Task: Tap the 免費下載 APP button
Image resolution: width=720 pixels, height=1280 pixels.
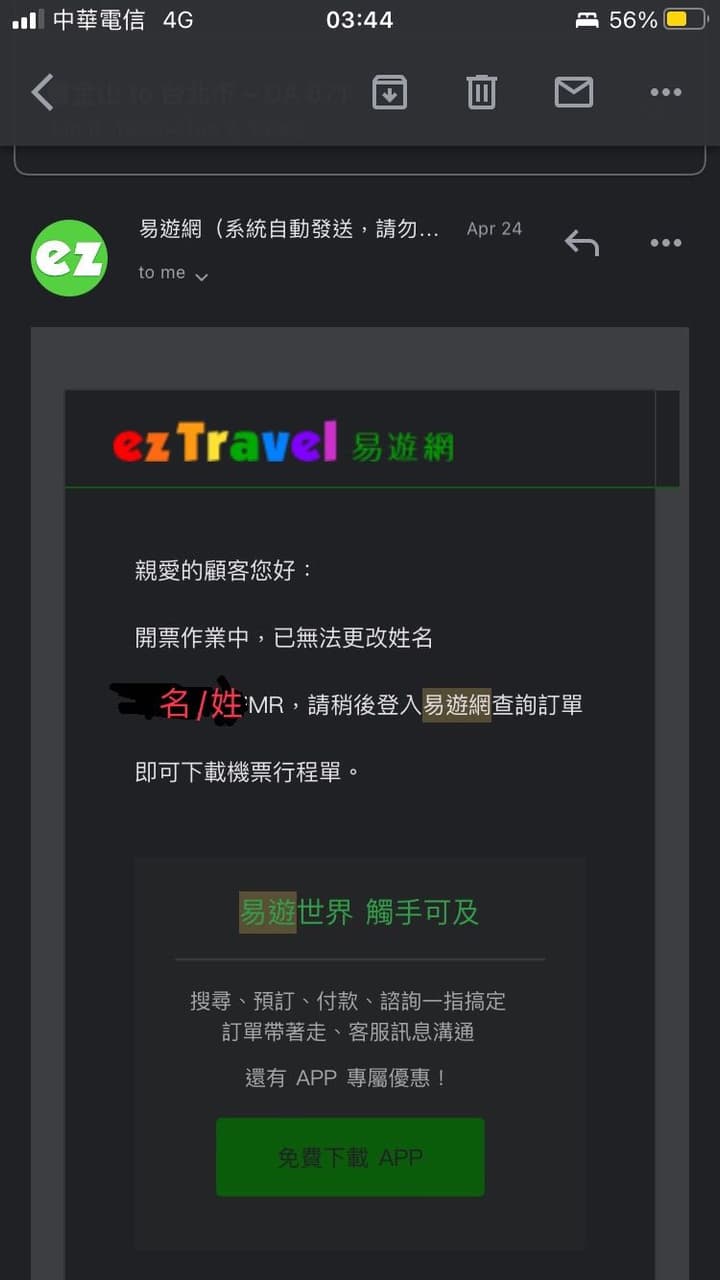Action: 350,1157
